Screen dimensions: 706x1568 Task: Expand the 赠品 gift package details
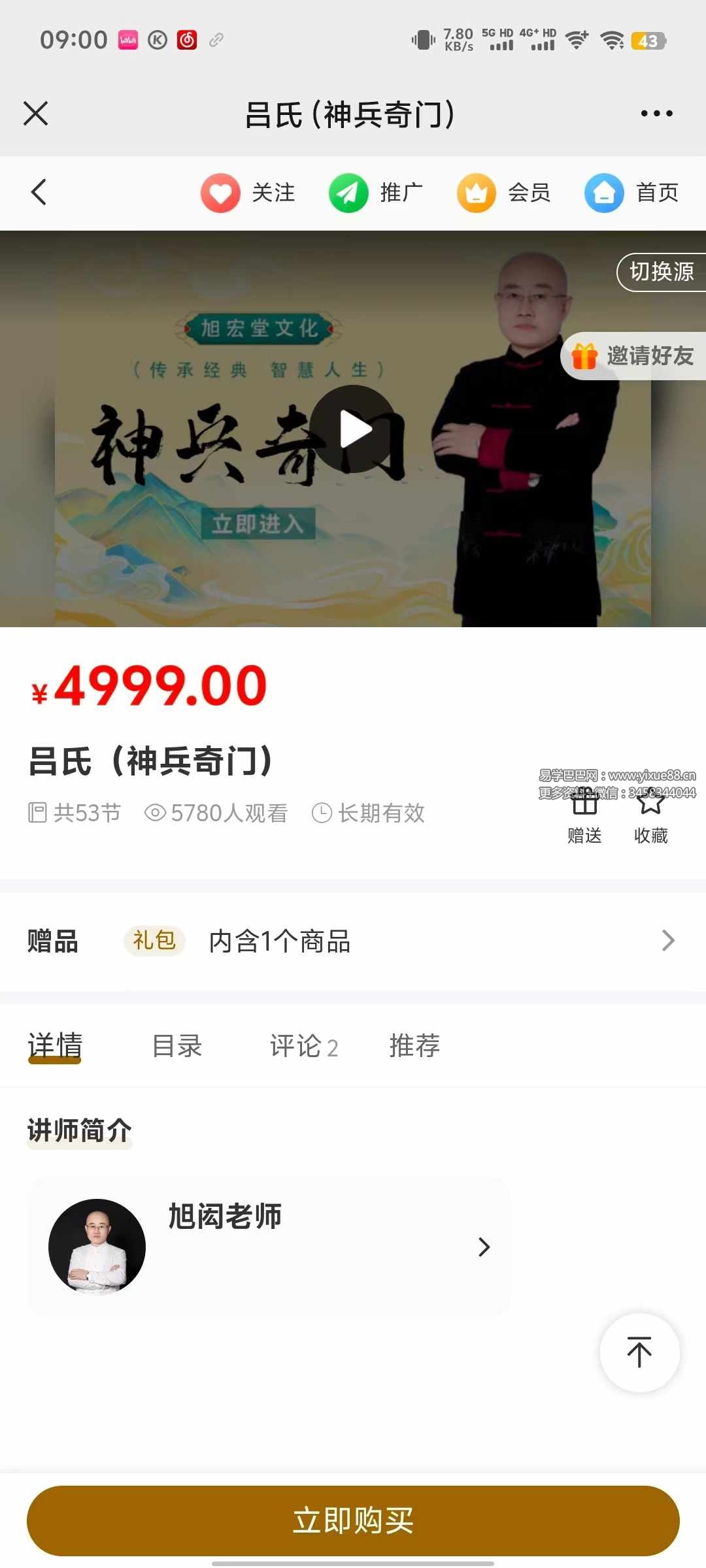click(668, 940)
